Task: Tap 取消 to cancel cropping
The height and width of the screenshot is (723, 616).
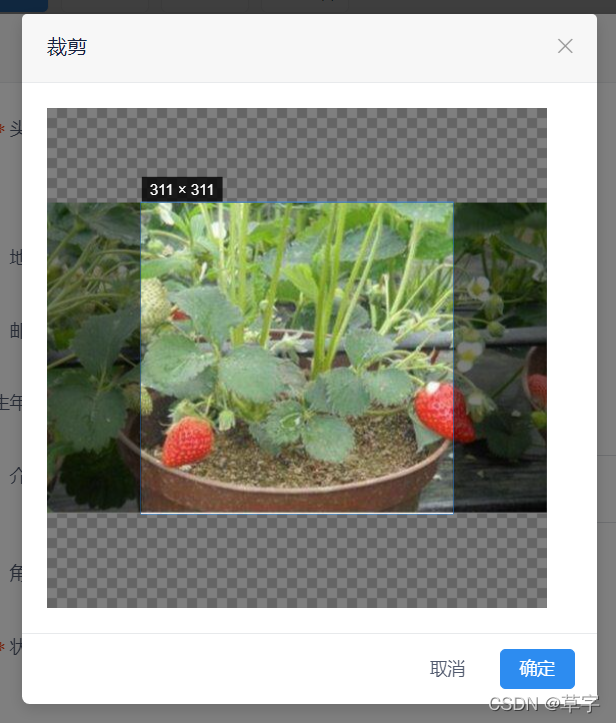Action: tap(447, 669)
